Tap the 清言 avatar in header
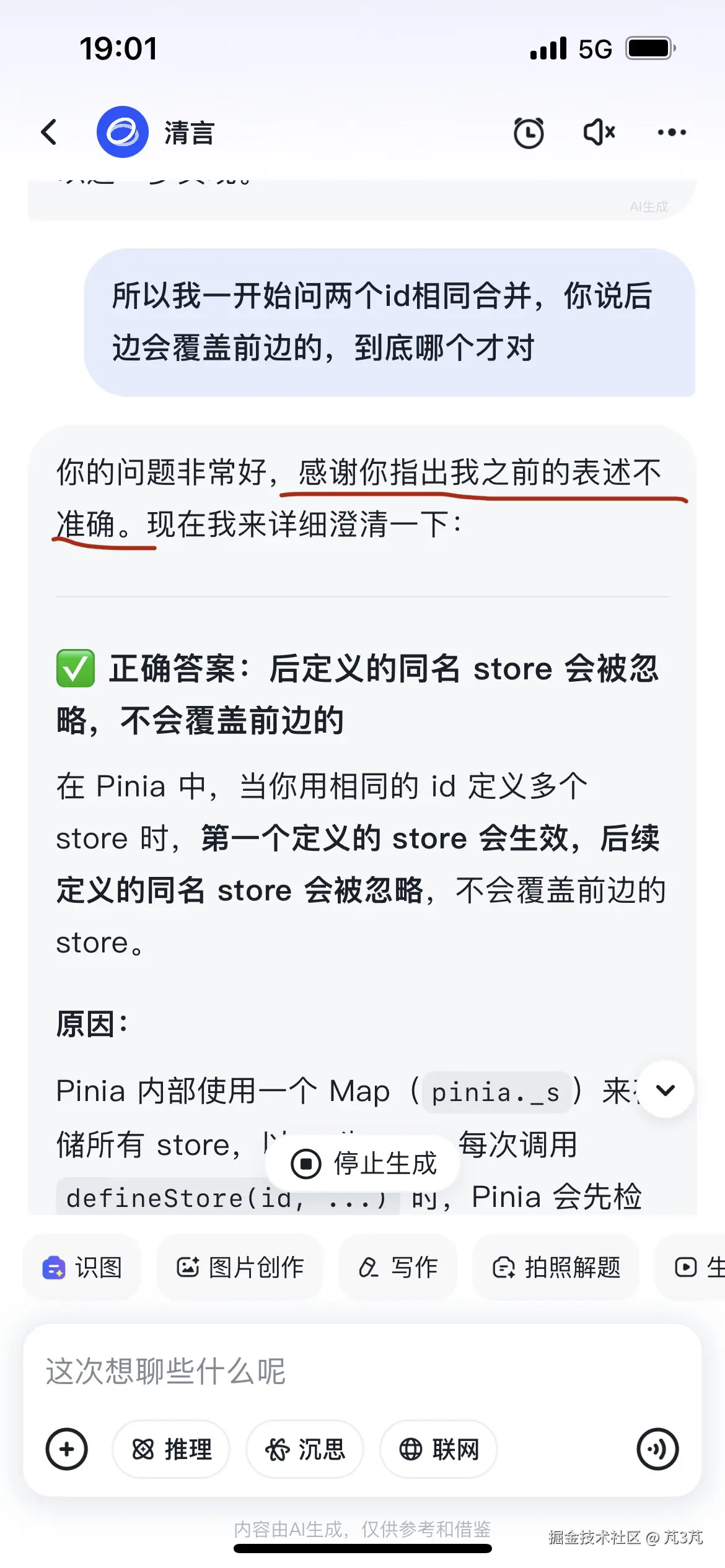Viewport: 725px width, 1568px height. point(123,132)
